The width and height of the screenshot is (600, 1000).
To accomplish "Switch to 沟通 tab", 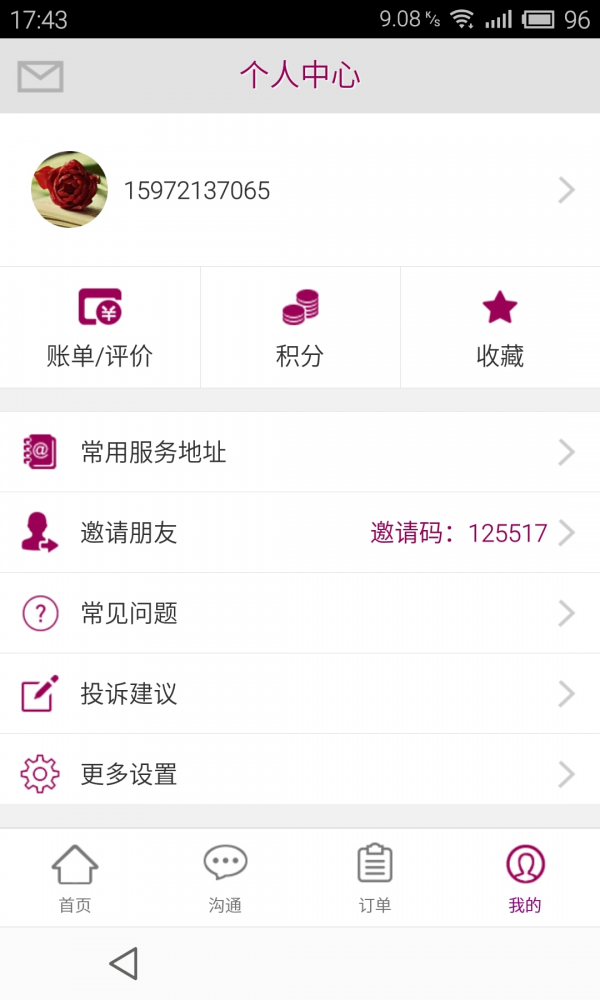I will pyautogui.click(x=225, y=878).
